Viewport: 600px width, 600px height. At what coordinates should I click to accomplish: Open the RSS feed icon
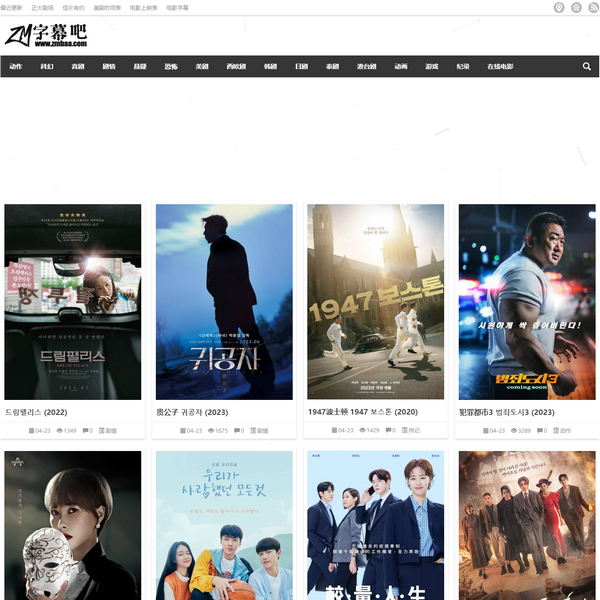(x=592, y=7)
